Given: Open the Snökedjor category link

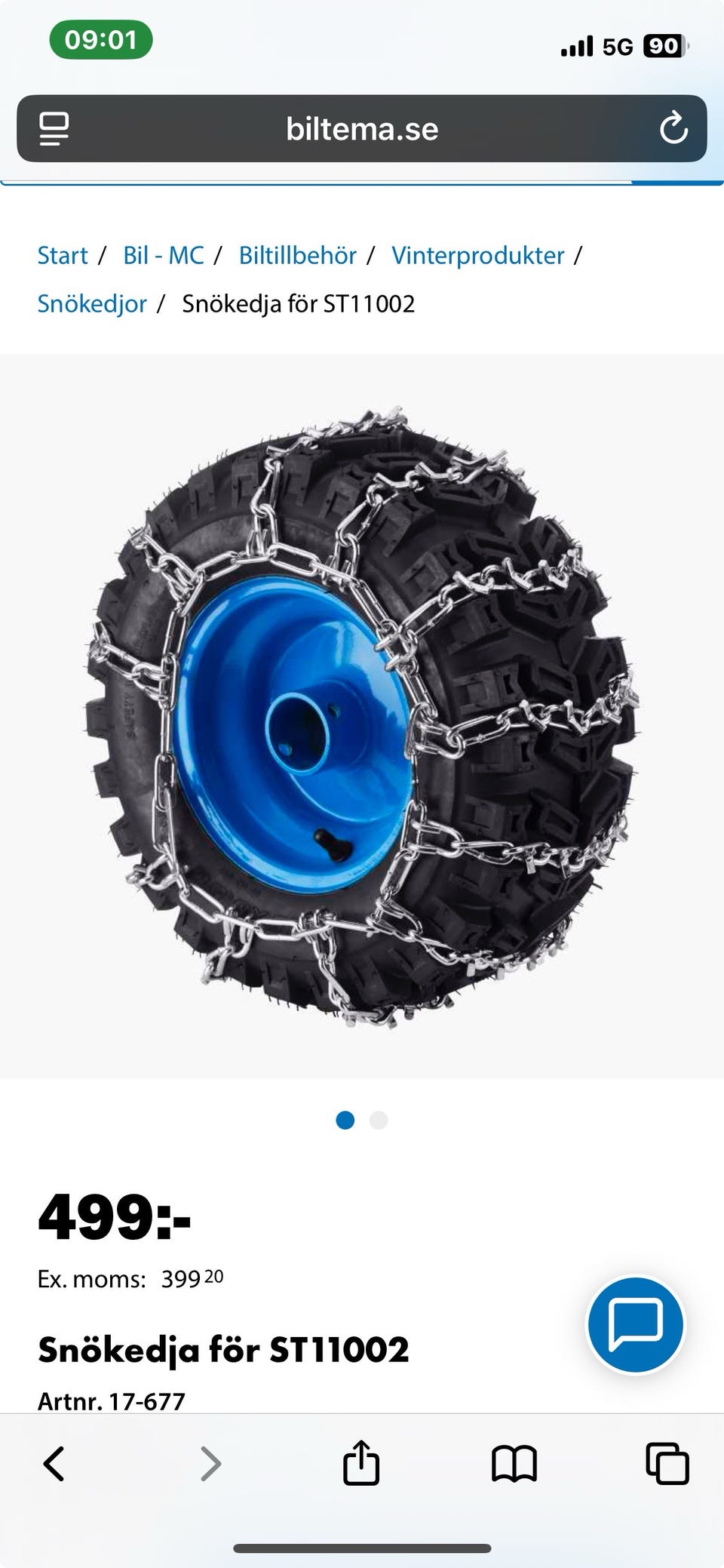Looking at the screenshot, I should tap(92, 303).
